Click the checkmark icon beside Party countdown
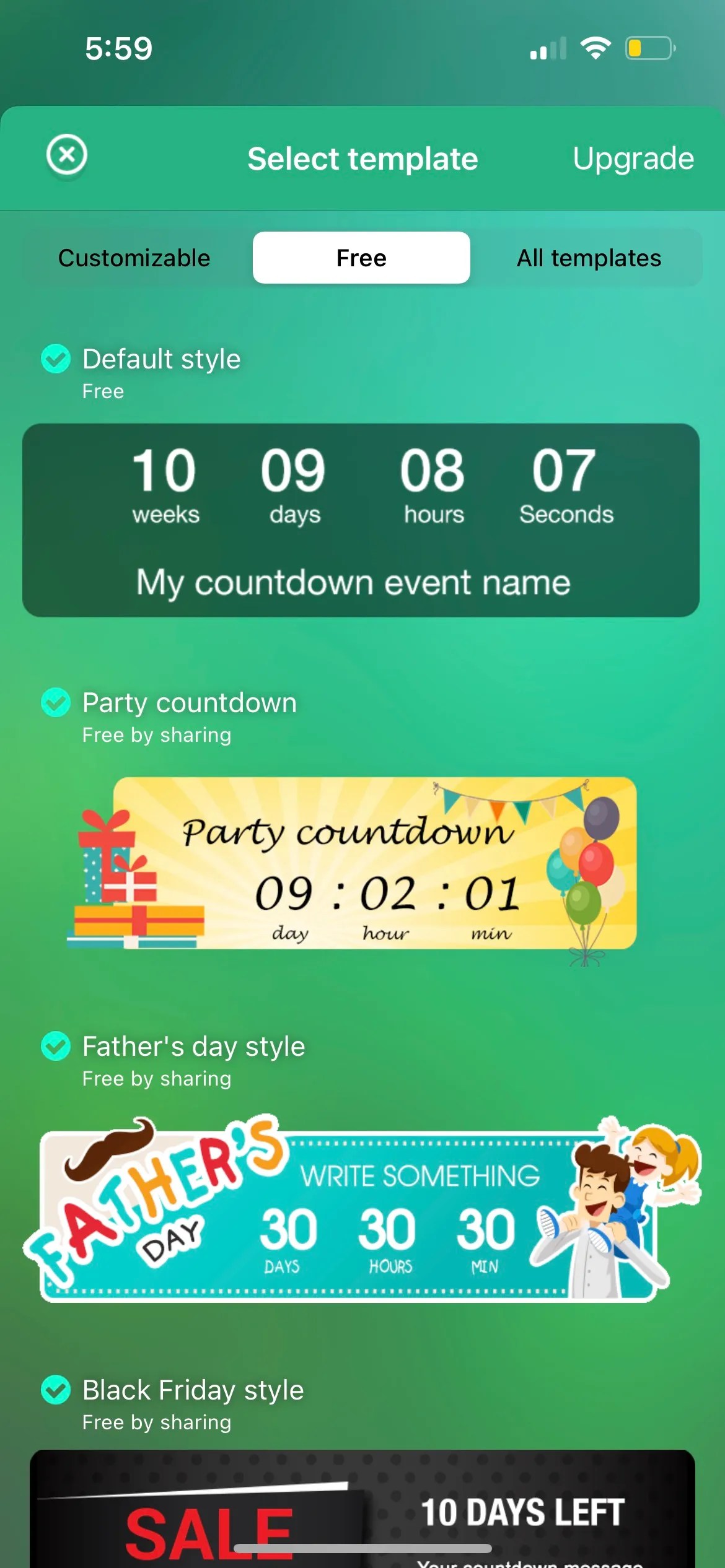This screenshot has width=725, height=1568. (55, 703)
